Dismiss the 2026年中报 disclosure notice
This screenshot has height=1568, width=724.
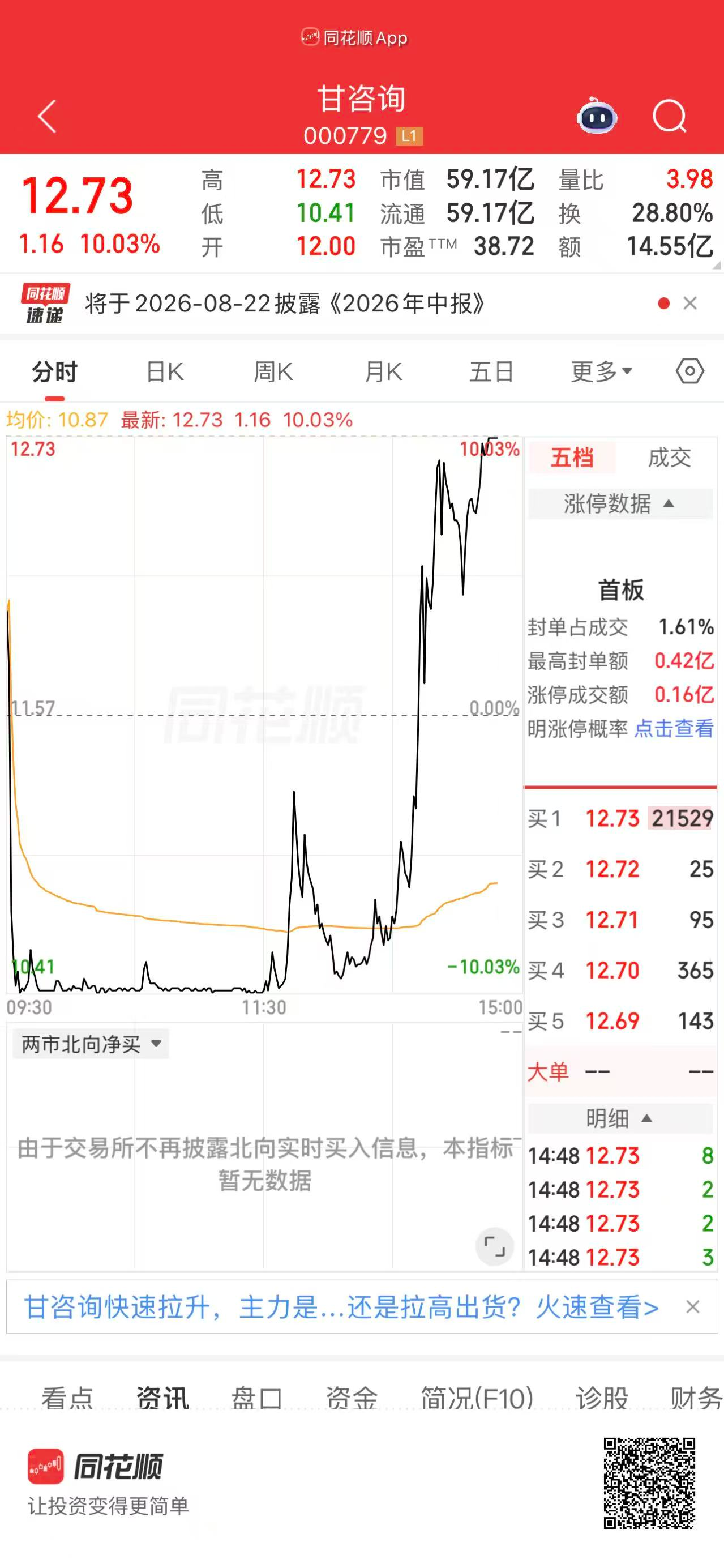690,303
